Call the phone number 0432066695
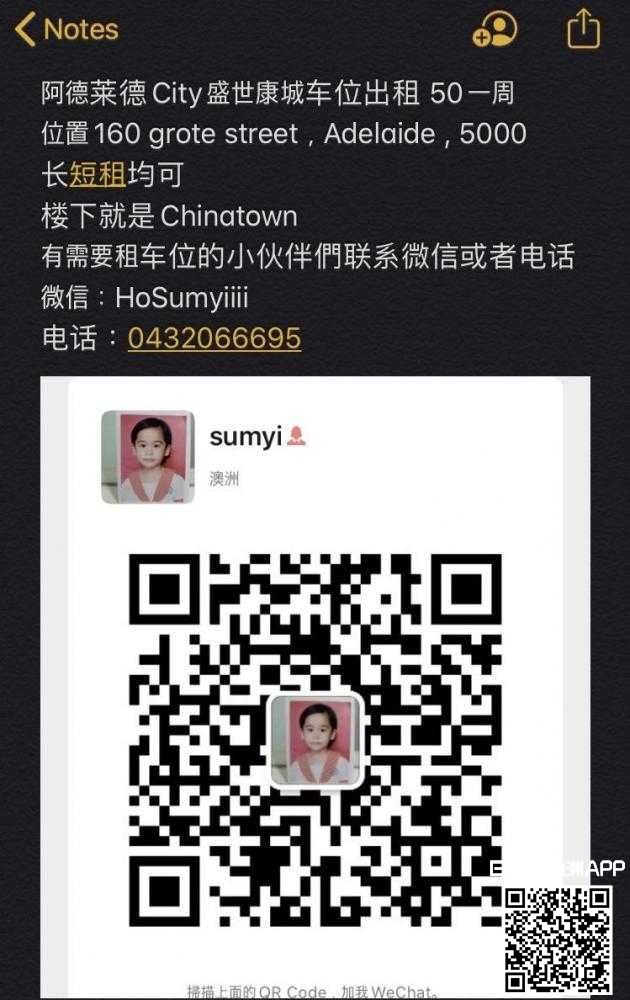 coord(214,338)
